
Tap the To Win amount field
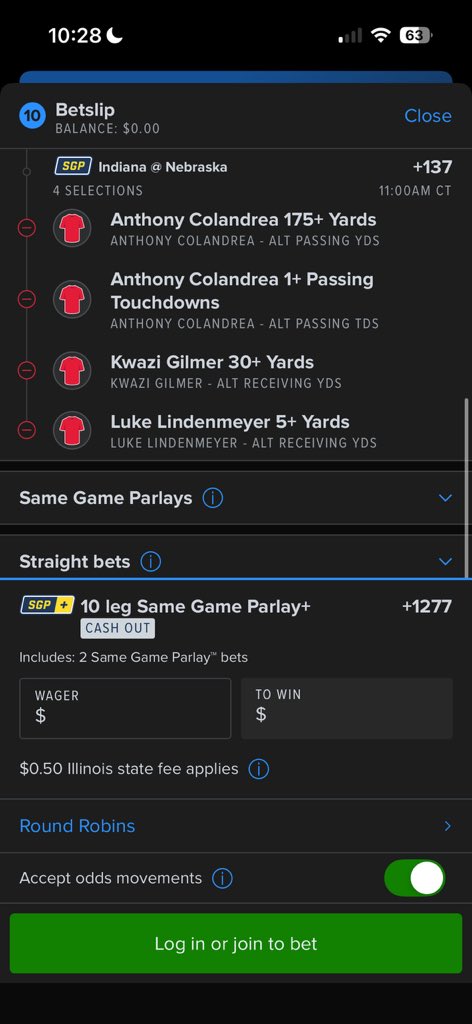point(347,709)
